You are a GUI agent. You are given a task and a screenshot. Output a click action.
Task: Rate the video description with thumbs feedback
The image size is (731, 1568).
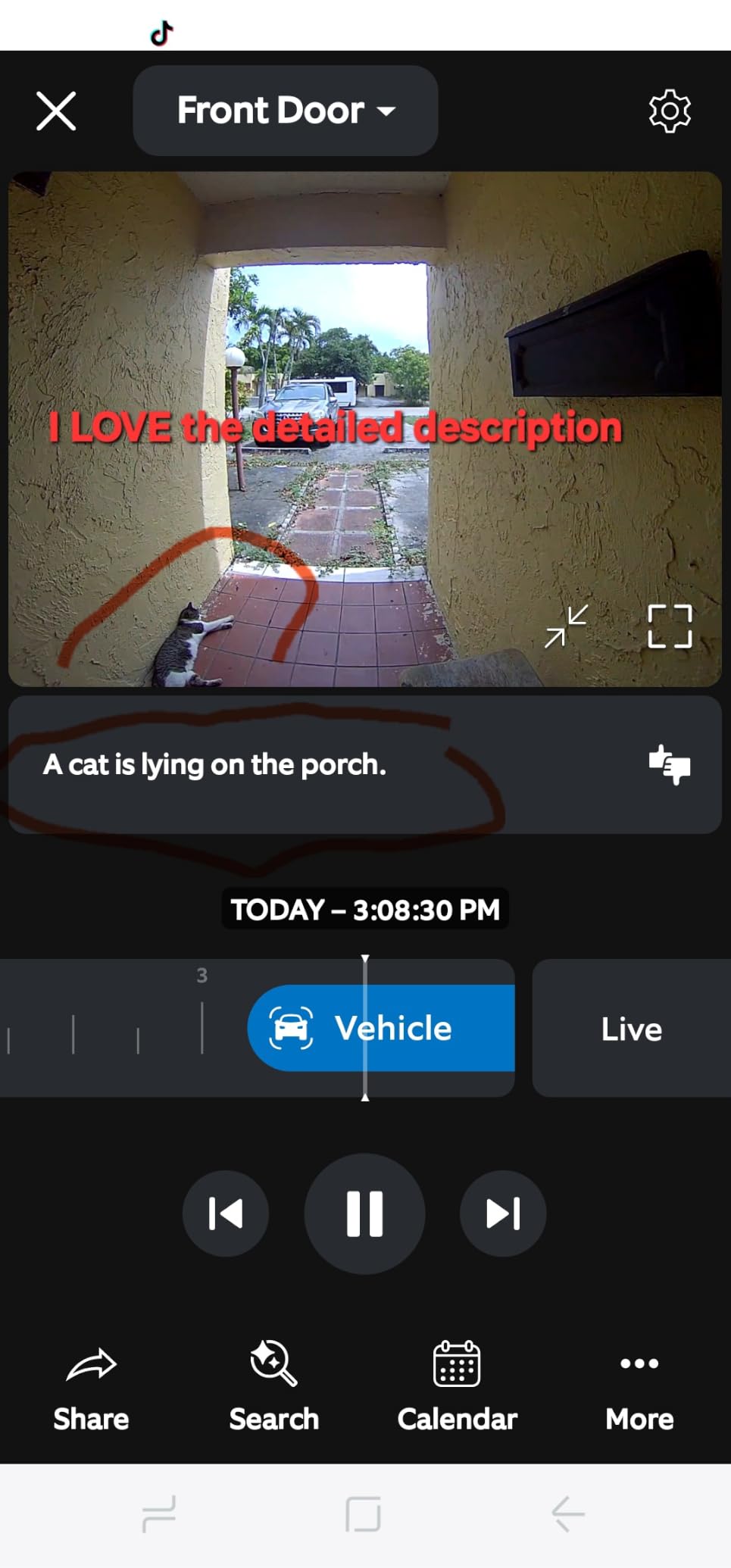[x=670, y=764]
